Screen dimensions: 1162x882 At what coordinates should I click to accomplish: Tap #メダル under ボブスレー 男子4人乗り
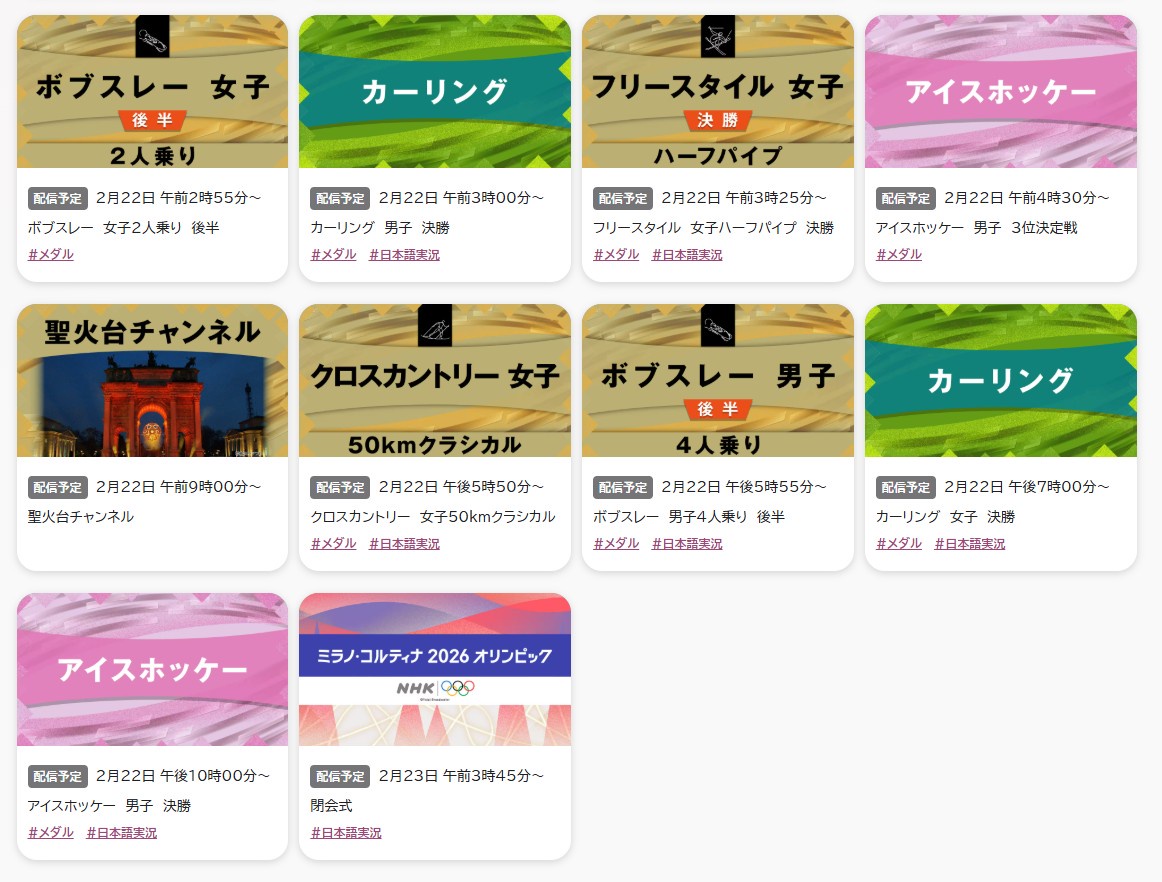tap(616, 544)
